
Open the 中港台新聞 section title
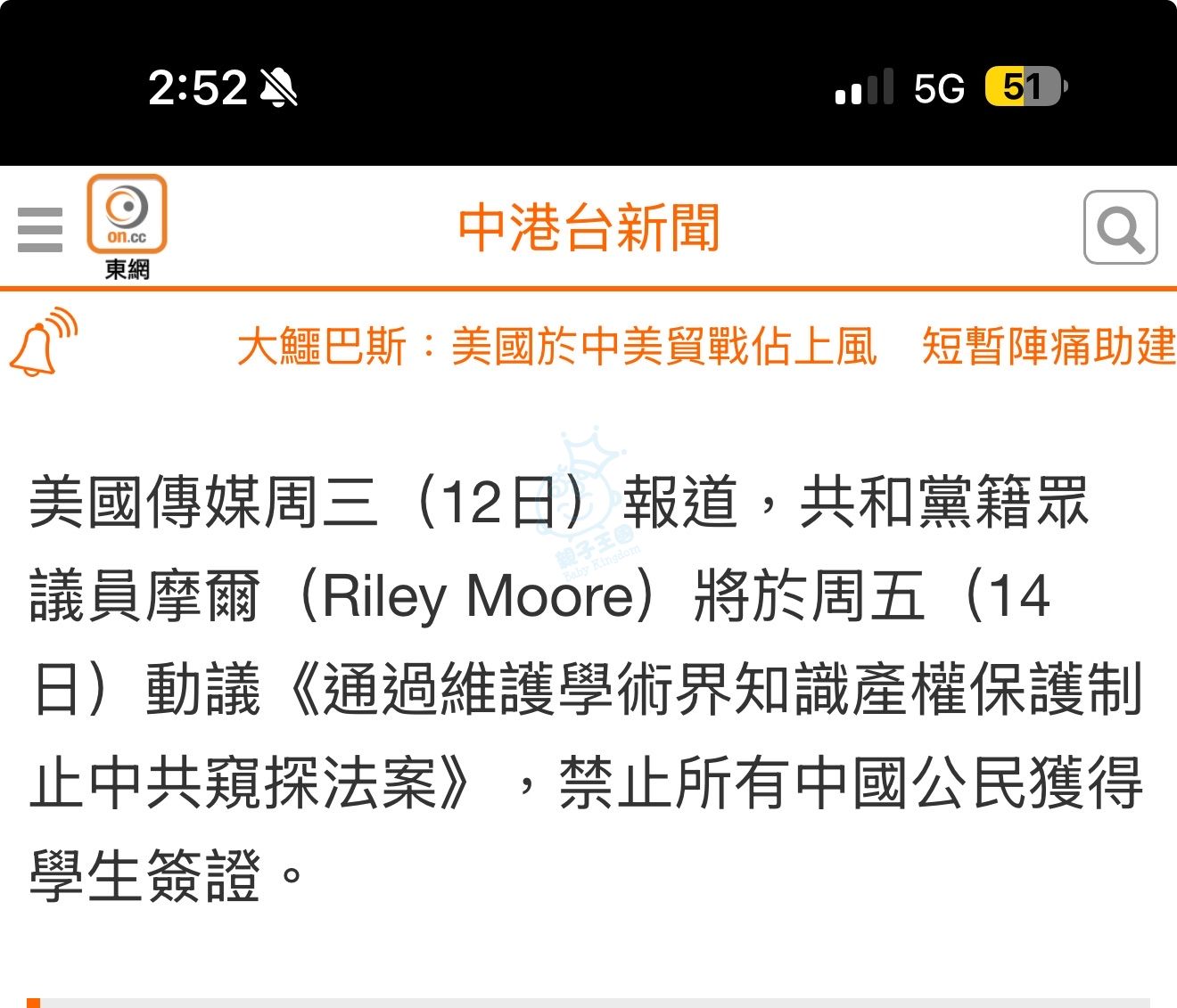coord(588,228)
